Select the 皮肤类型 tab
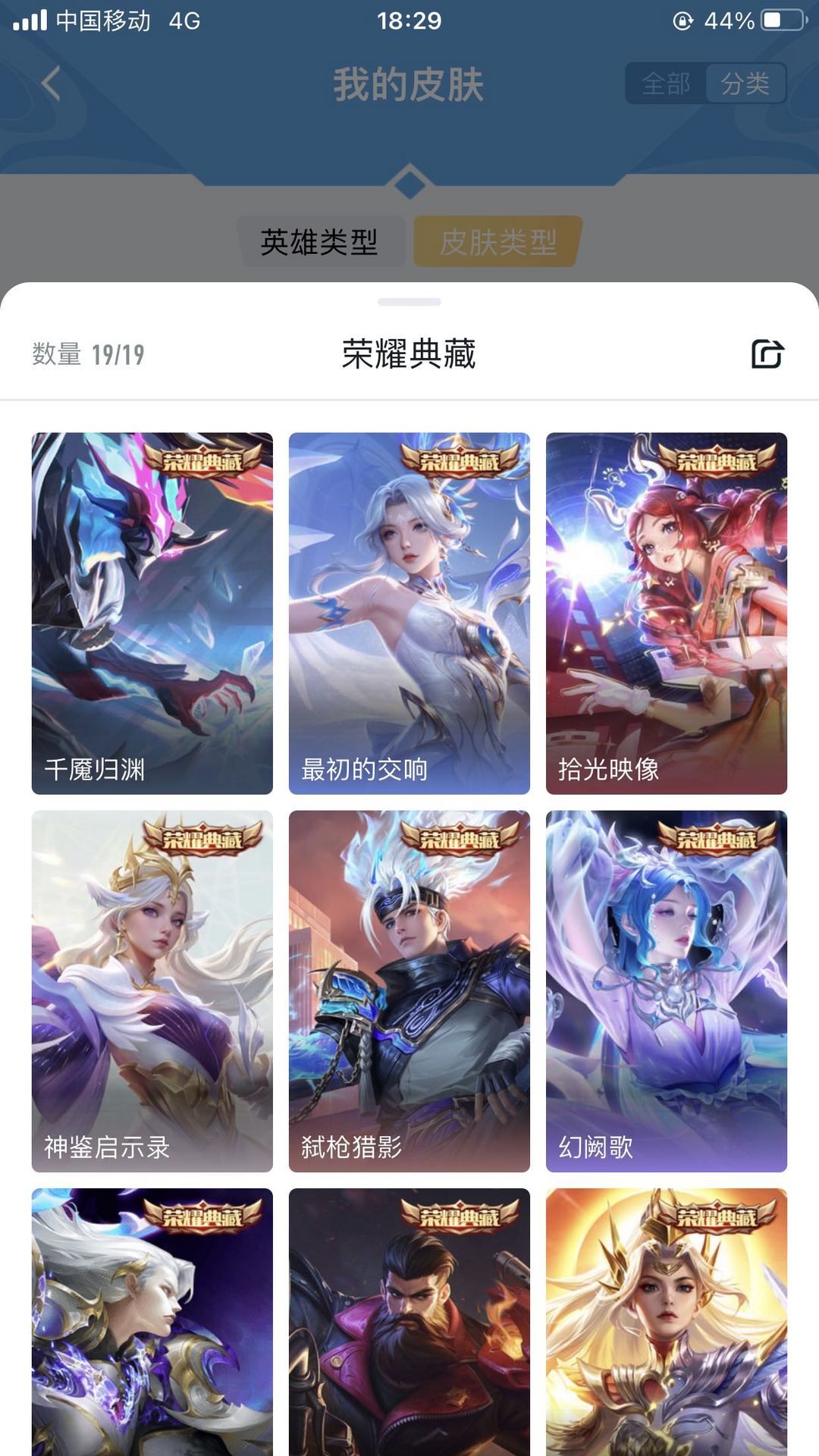Screen dimensions: 819x1456 [x=498, y=242]
